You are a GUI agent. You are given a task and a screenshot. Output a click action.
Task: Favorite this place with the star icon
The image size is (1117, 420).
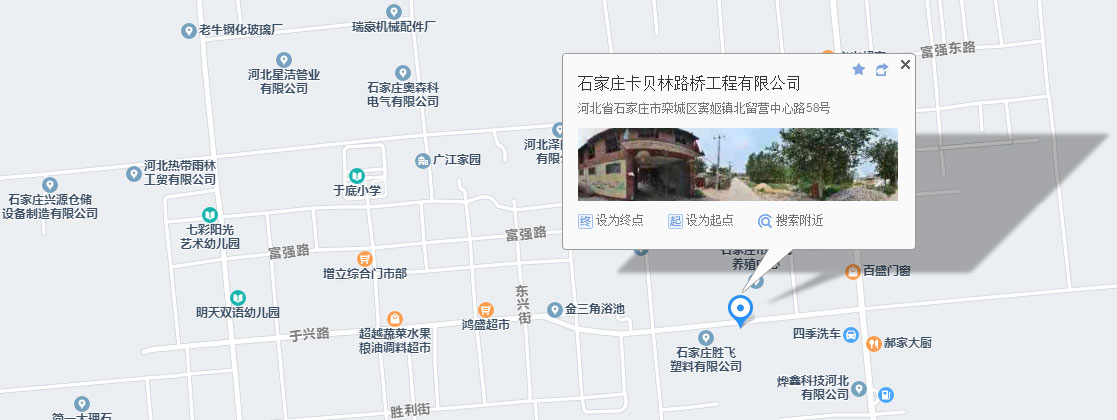tap(858, 69)
